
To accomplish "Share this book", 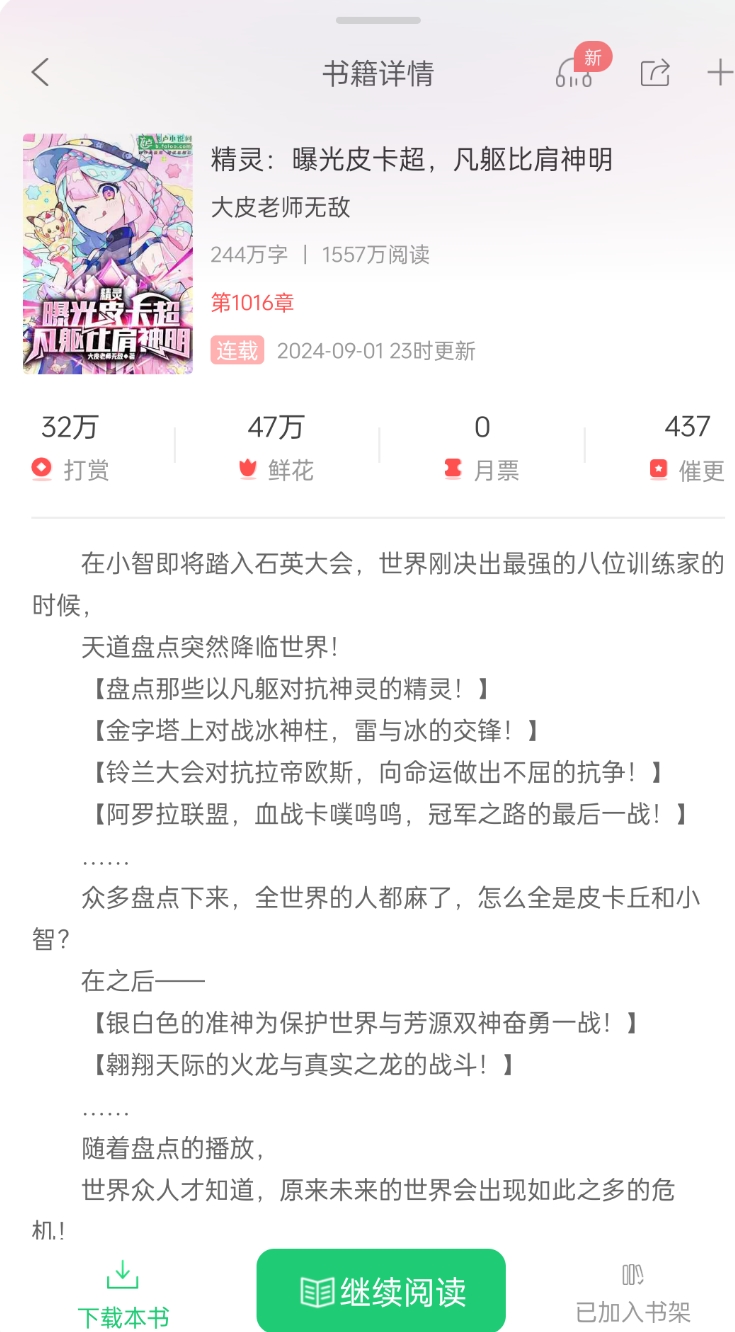I will coord(655,73).
